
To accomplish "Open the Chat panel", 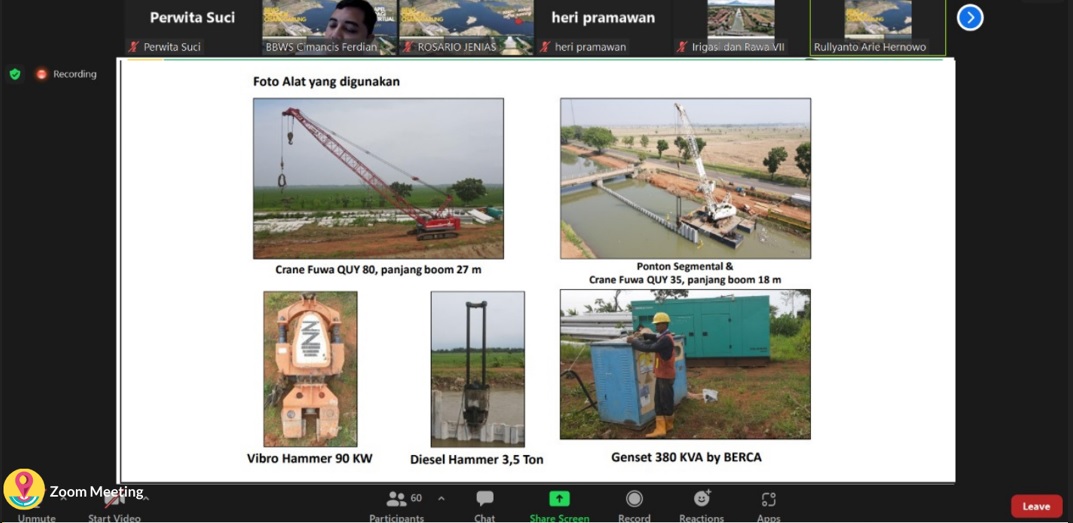I will click(x=484, y=505).
